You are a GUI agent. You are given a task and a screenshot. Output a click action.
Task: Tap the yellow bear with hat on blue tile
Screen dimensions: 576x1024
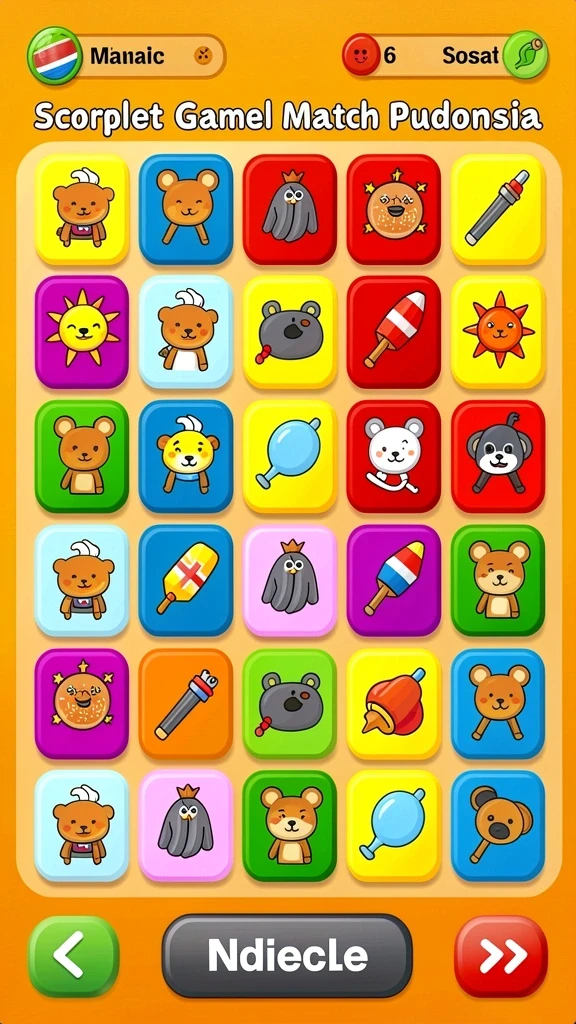click(185, 456)
